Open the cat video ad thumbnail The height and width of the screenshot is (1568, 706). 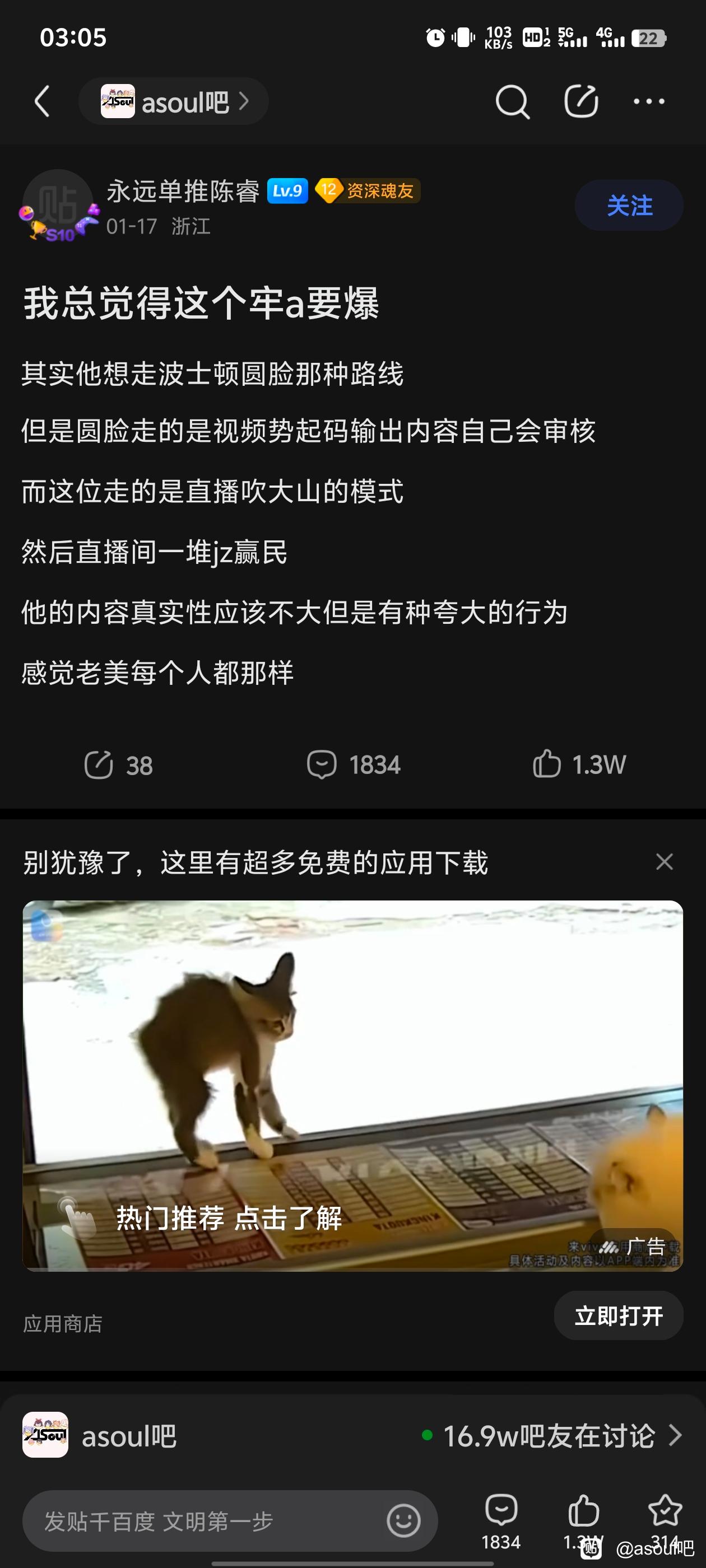coord(352,1085)
